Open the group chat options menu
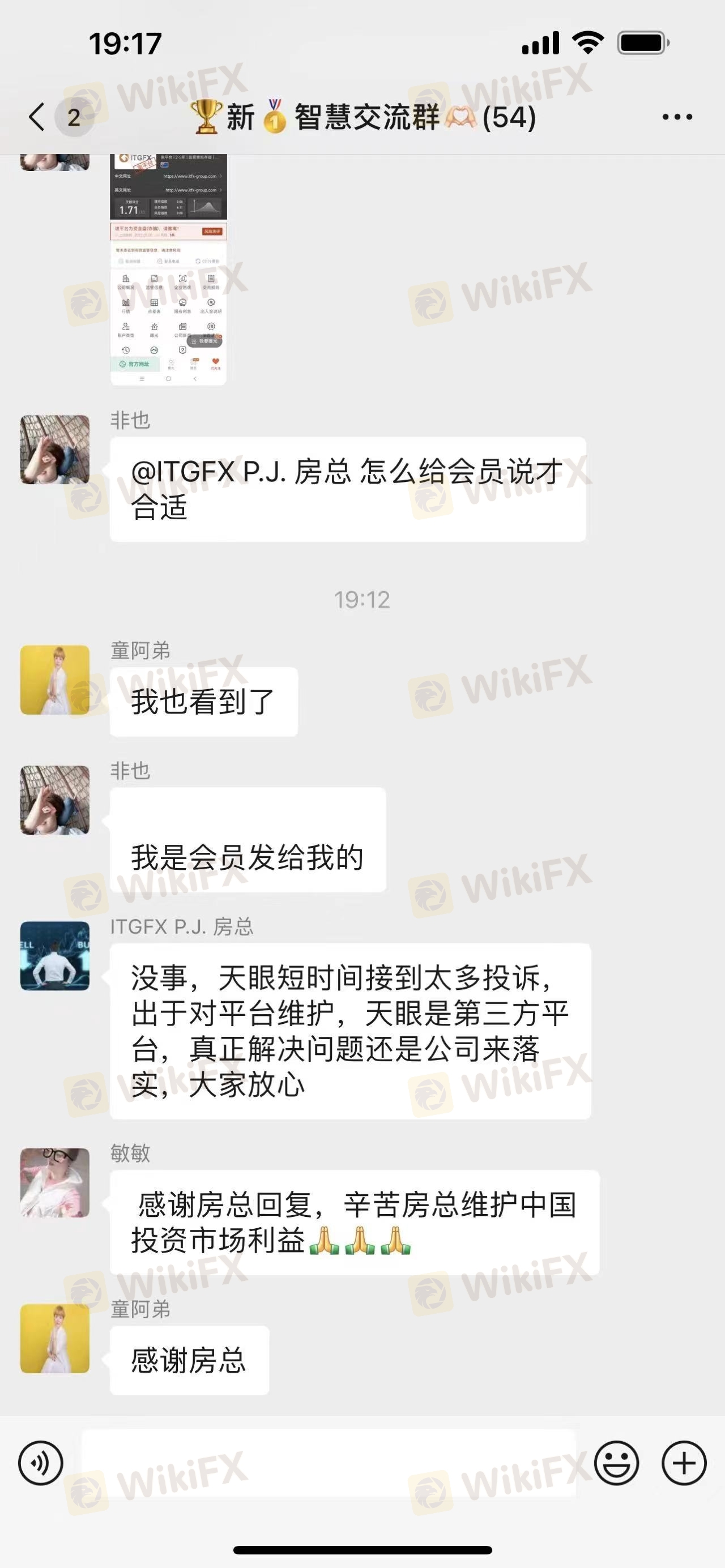The image size is (725, 1568). 677,117
